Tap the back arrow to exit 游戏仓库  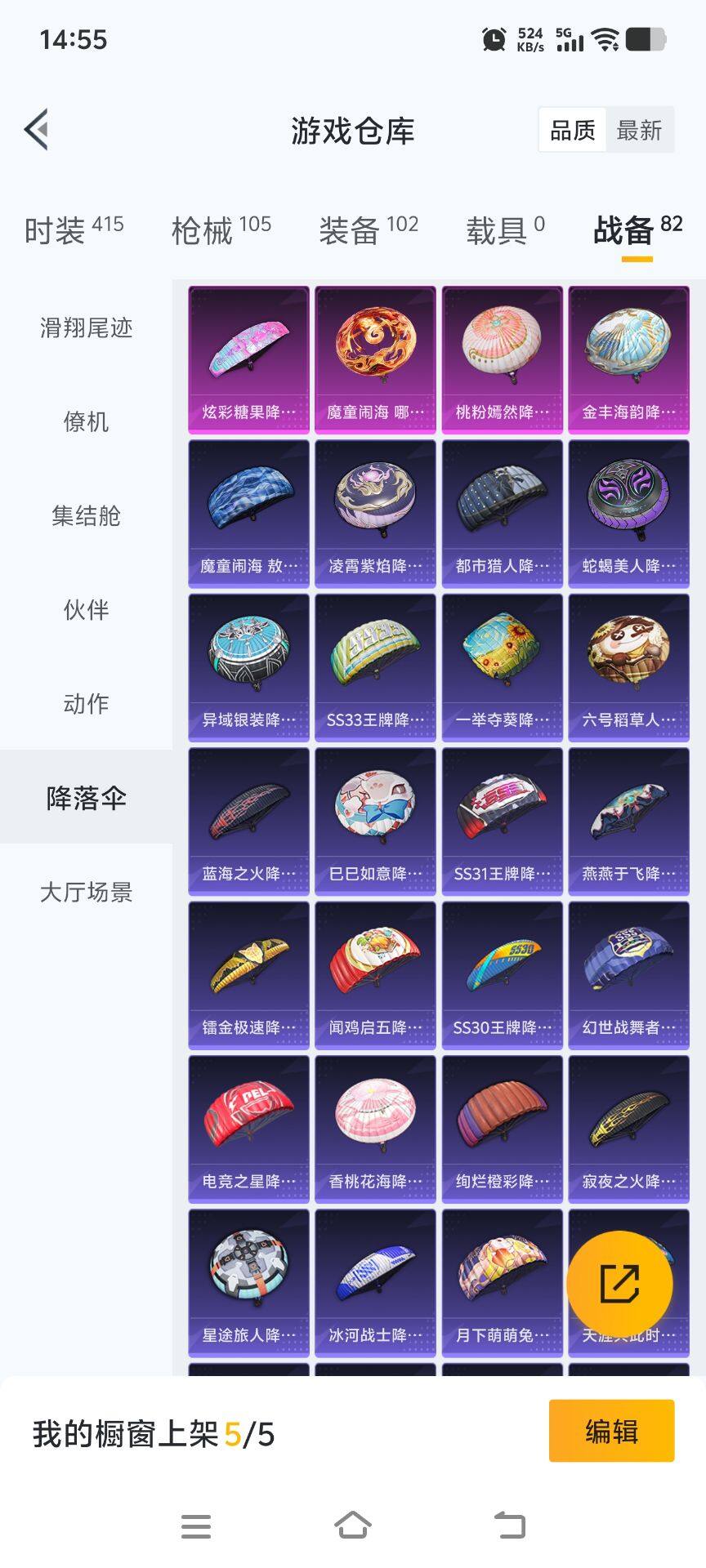coord(36,129)
